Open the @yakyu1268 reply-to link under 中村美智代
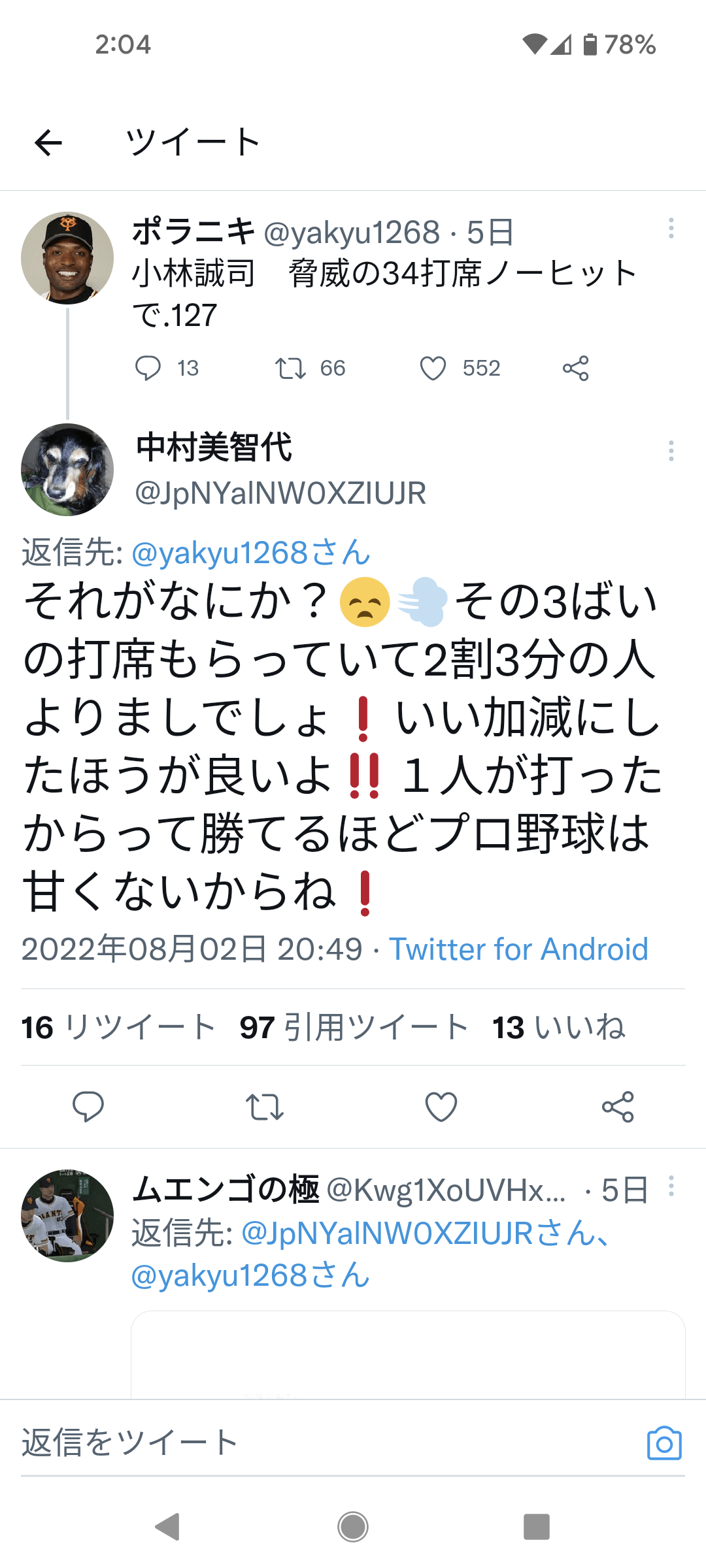Viewport: 706px width, 1568px height. coord(251,553)
